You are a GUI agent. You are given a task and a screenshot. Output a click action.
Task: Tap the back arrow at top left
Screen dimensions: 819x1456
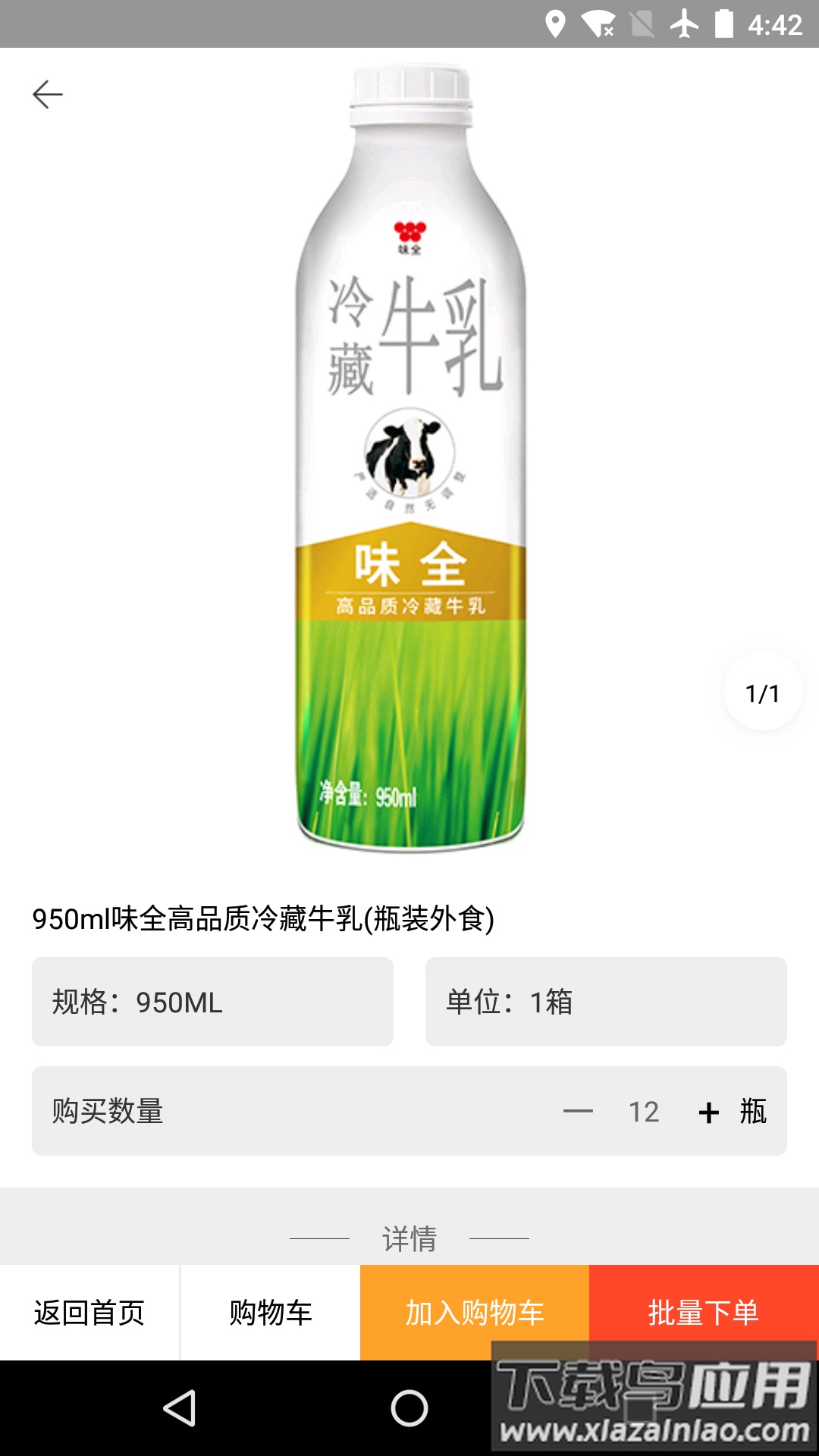tap(48, 93)
